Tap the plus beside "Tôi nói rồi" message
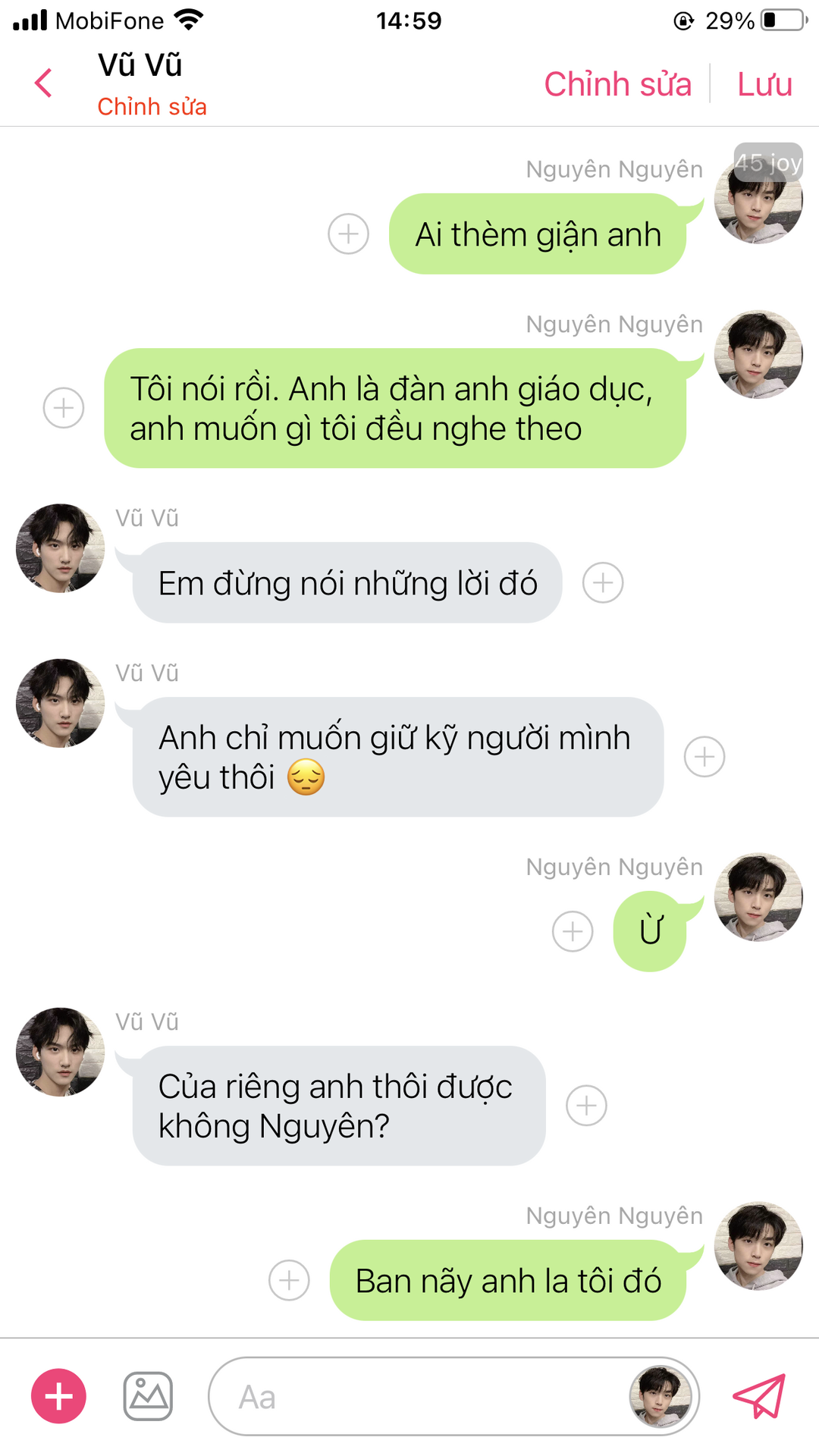 tap(64, 408)
